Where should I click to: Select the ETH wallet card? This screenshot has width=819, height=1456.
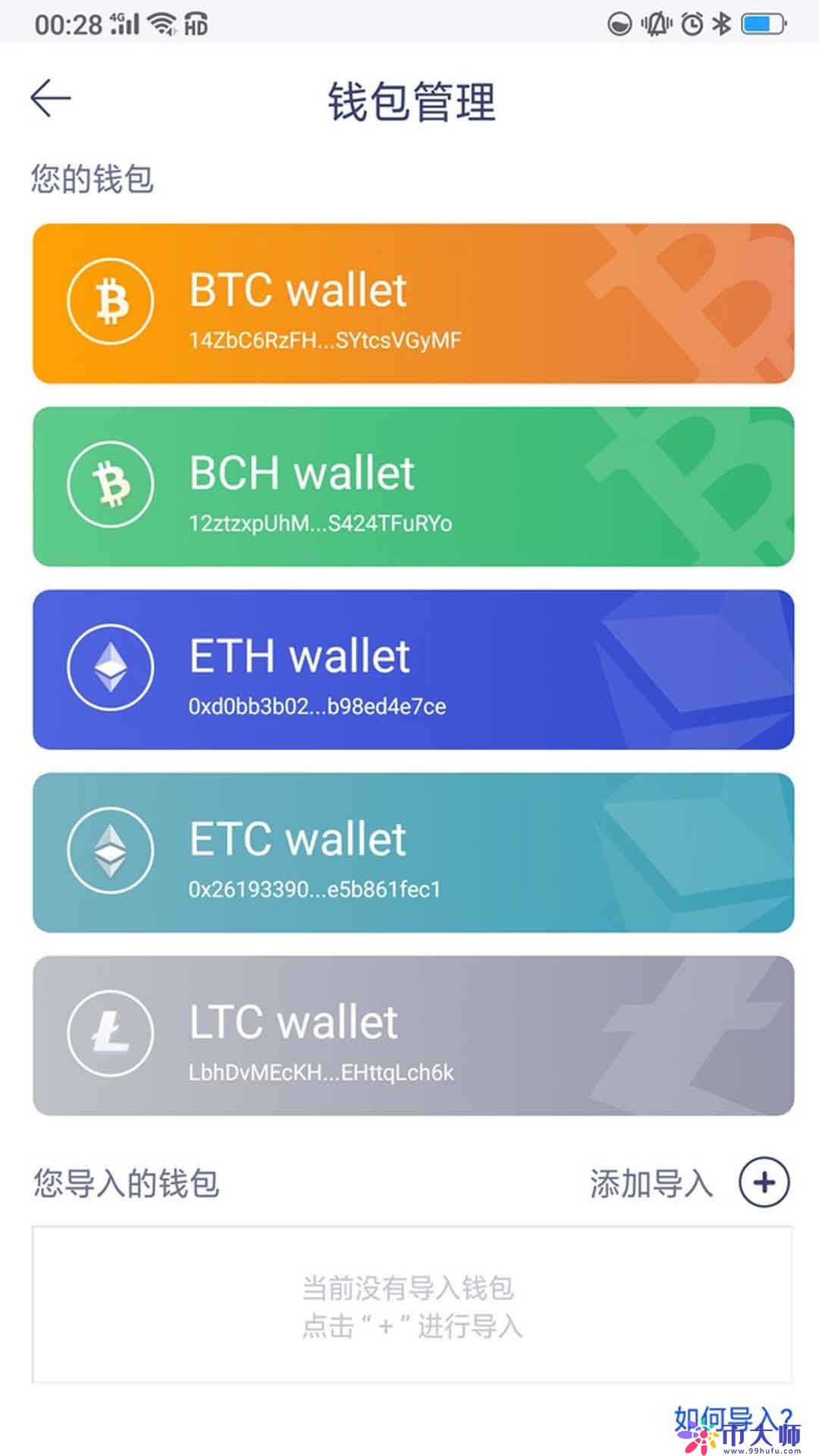point(413,670)
